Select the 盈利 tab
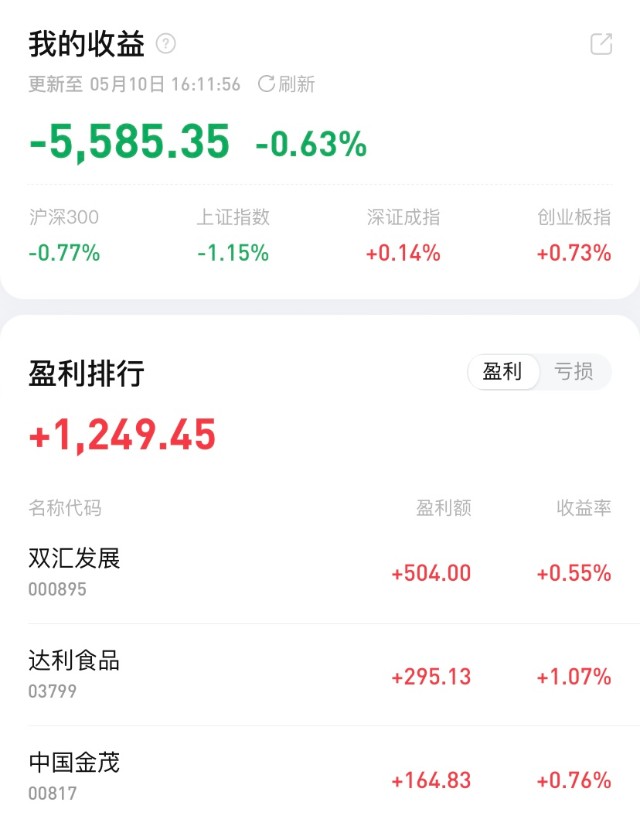Screen dimensions: 640x826 pyautogui.click(x=503, y=372)
